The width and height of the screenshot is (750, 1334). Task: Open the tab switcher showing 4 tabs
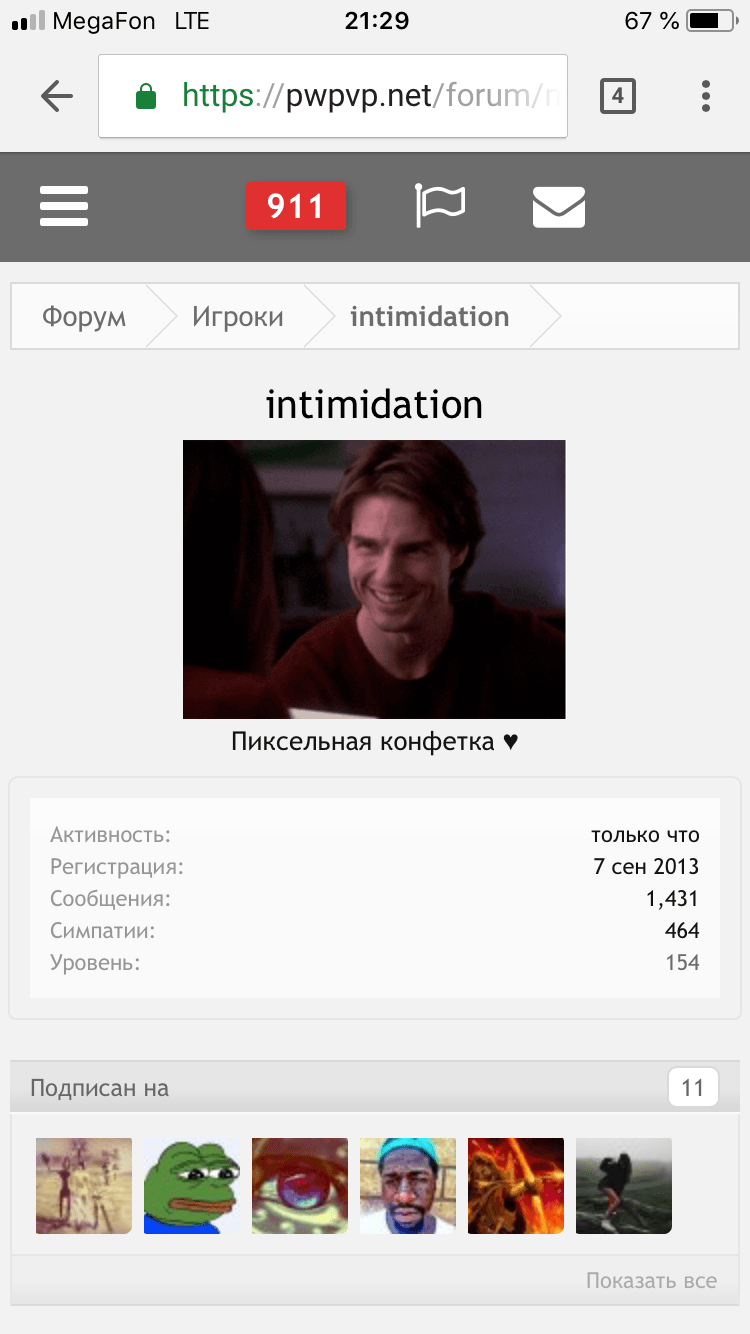tap(618, 95)
